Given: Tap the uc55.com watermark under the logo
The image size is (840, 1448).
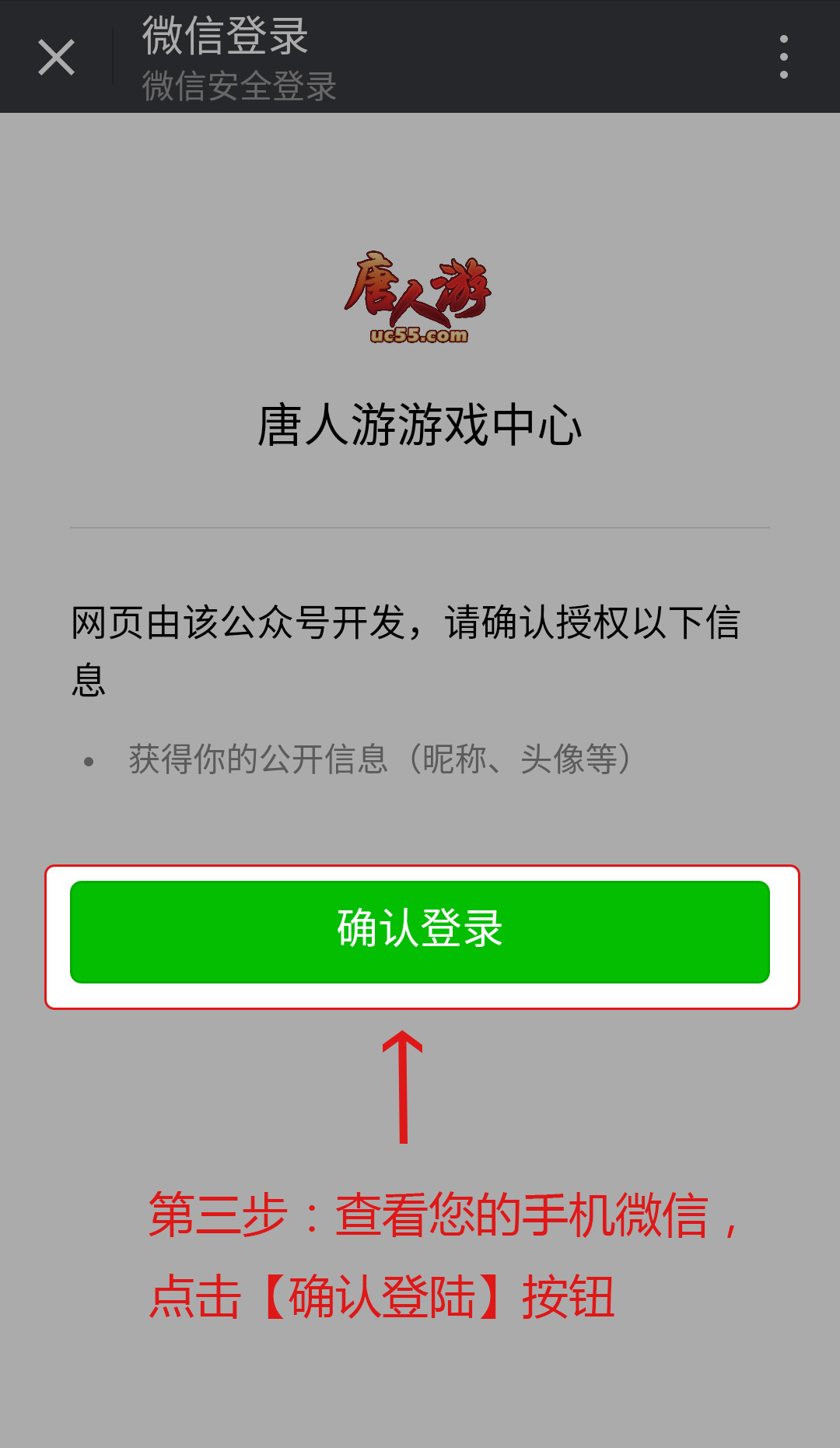Looking at the screenshot, I should click(416, 338).
